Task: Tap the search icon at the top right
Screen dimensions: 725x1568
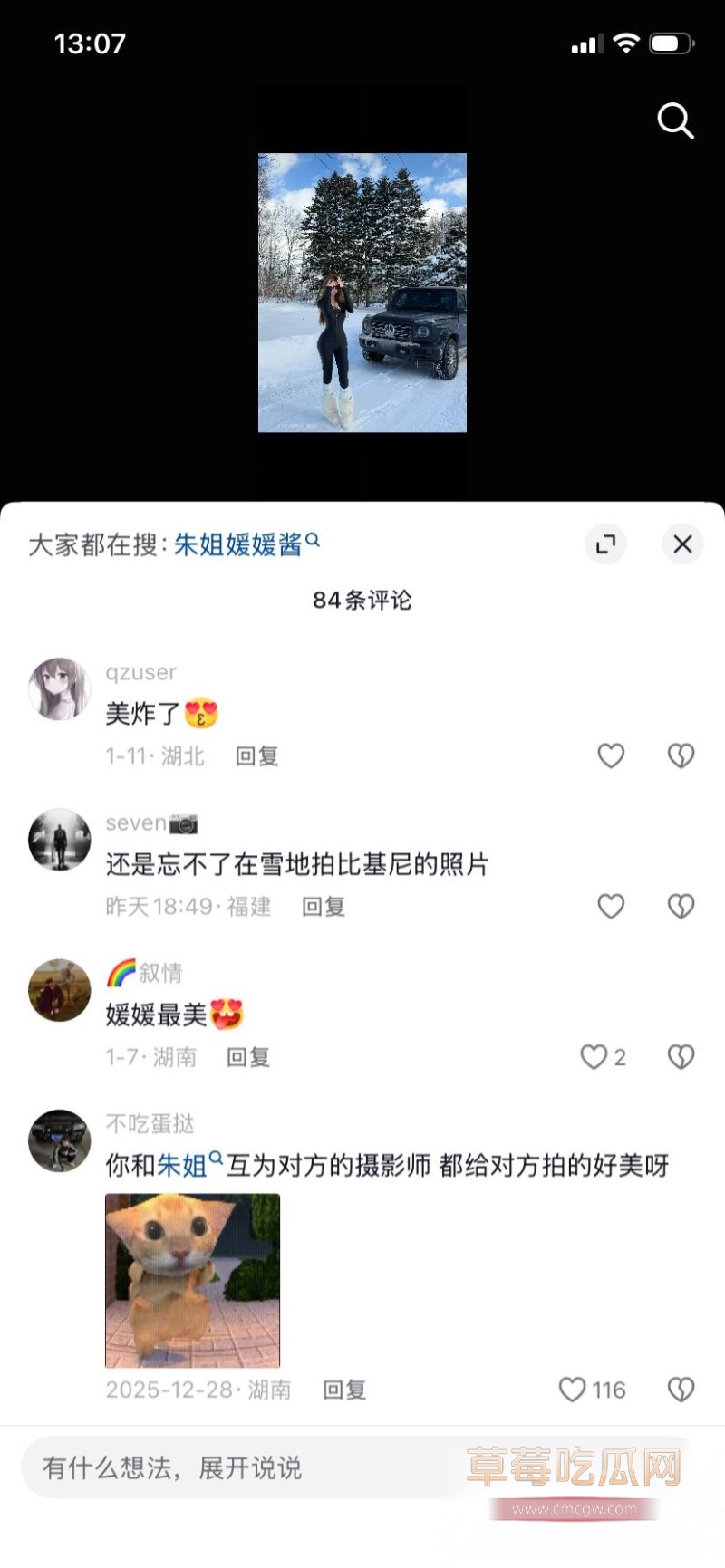Action: [674, 121]
